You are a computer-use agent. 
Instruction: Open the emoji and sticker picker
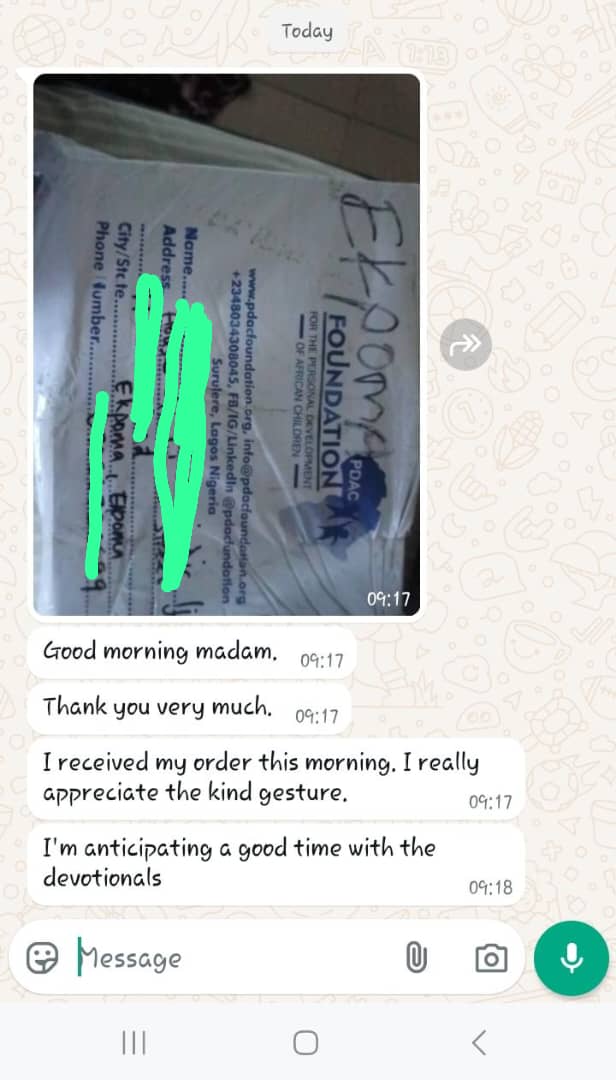pos(43,957)
